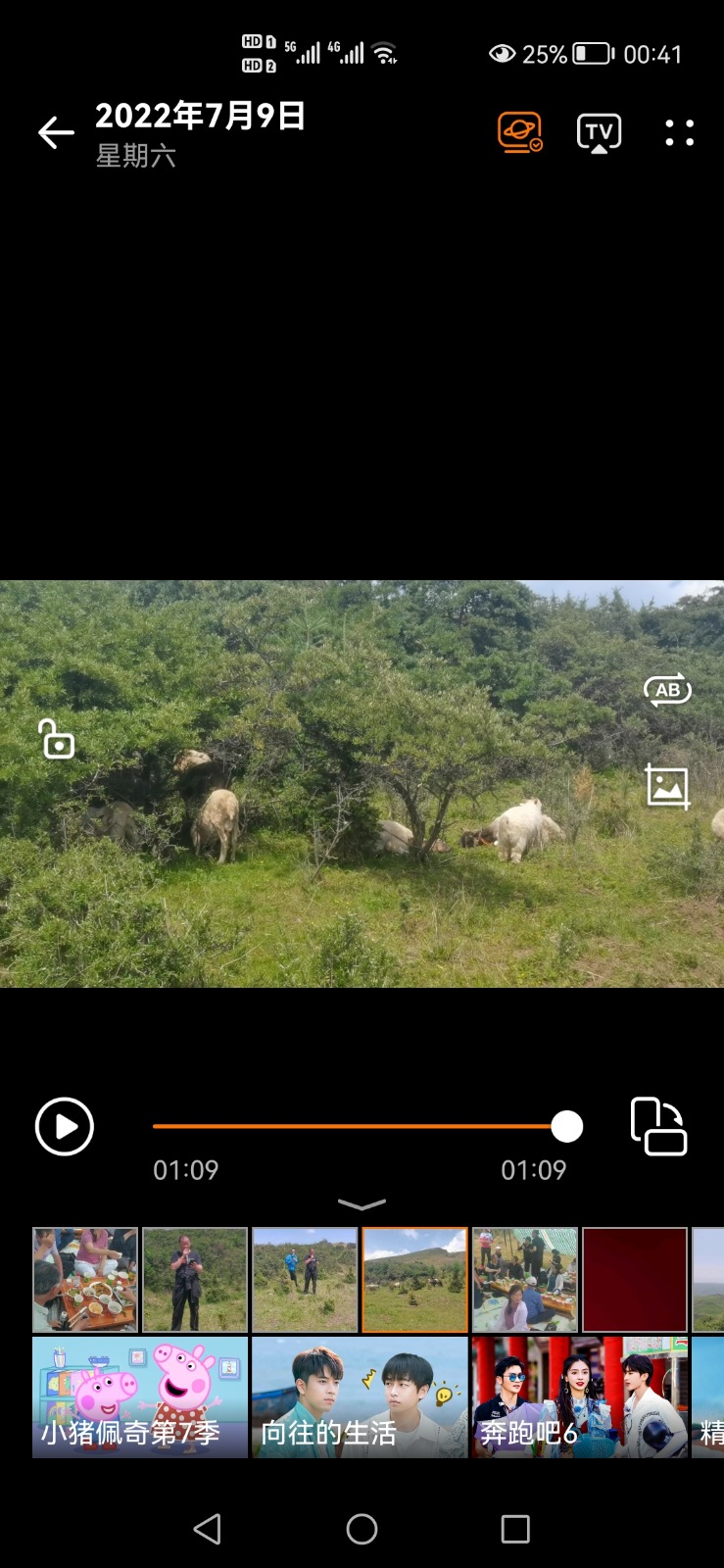Go back using the top arrow

tap(56, 133)
